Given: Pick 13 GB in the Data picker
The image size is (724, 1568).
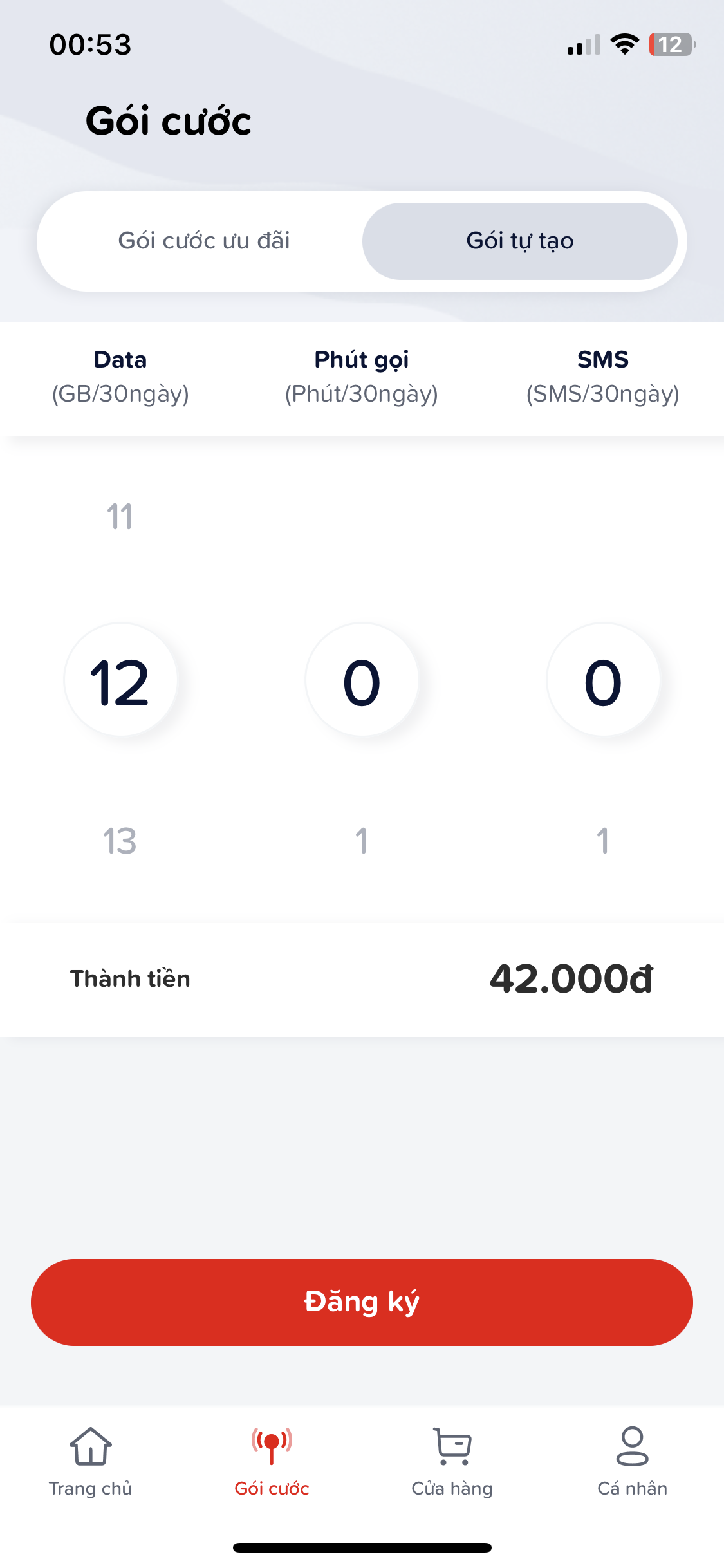Looking at the screenshot, I should point(120,841).
